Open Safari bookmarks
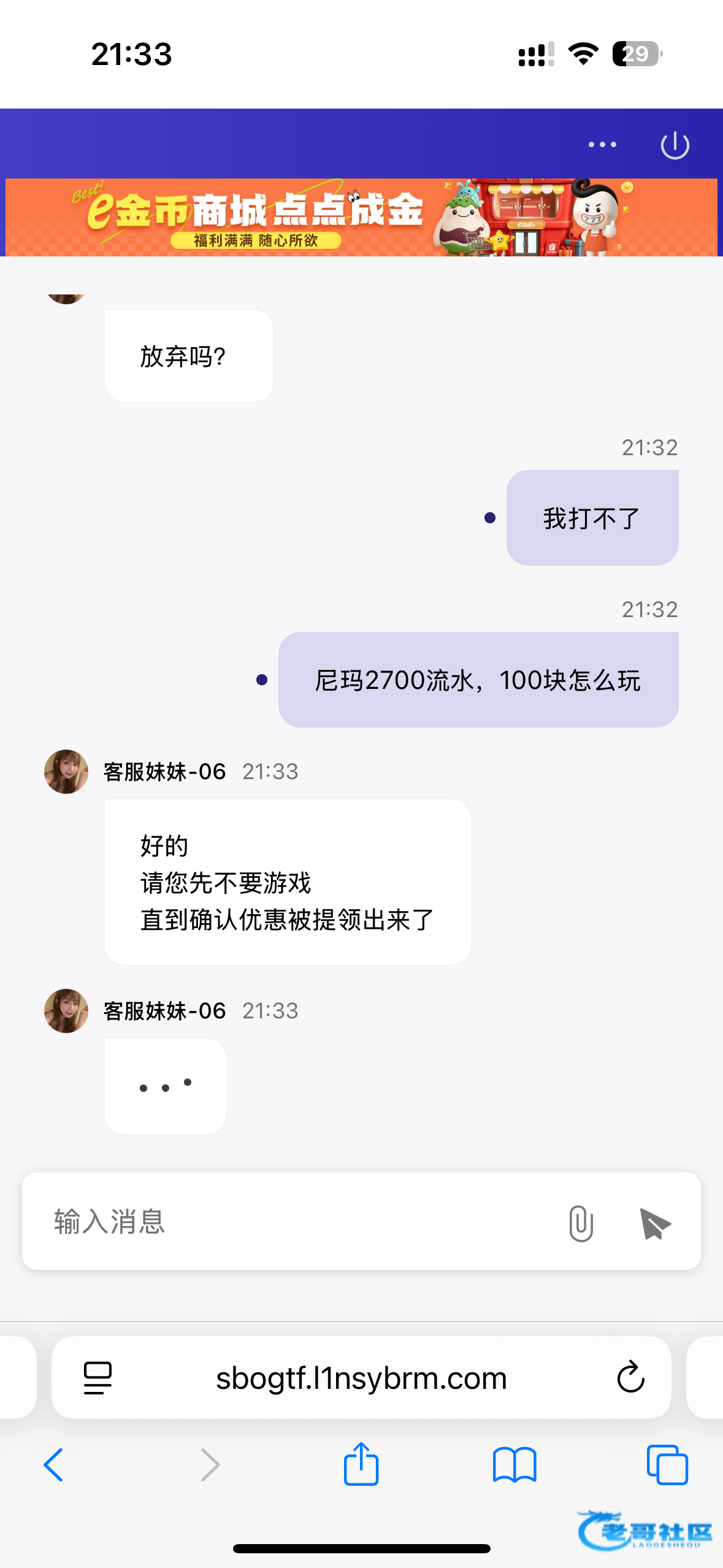 click(514, 1465)
